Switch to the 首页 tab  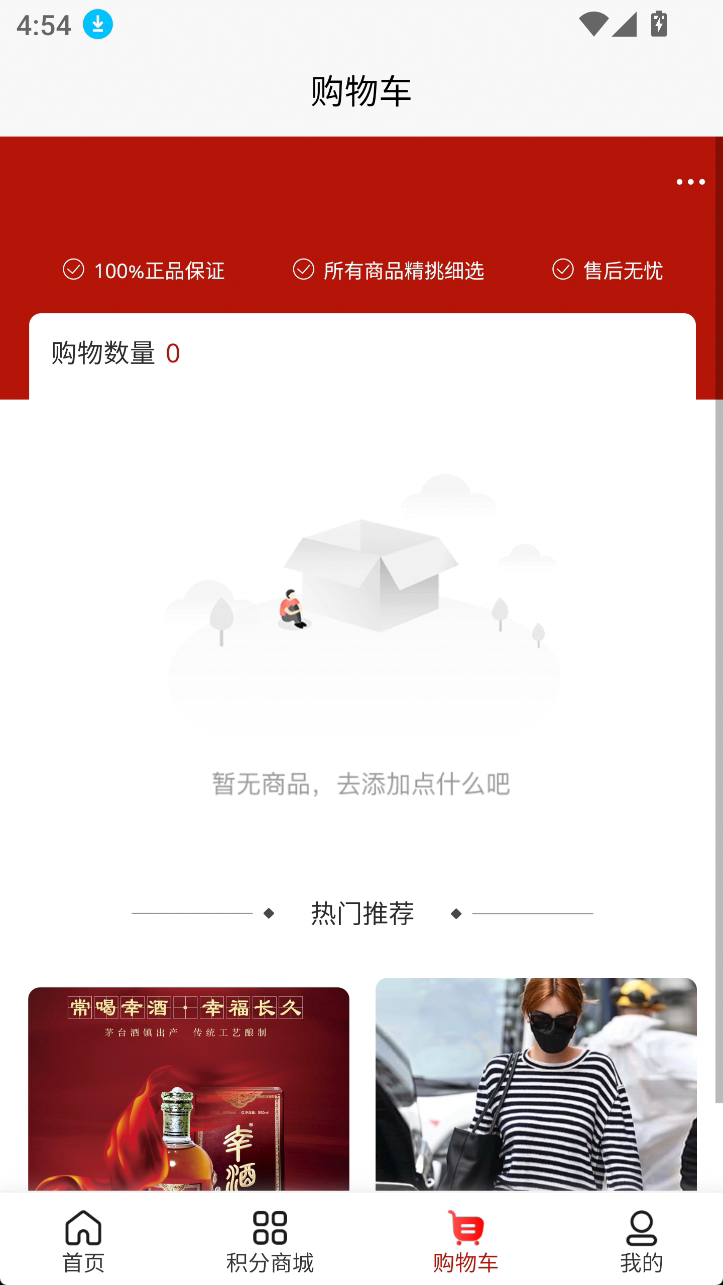click(83, 1240)
